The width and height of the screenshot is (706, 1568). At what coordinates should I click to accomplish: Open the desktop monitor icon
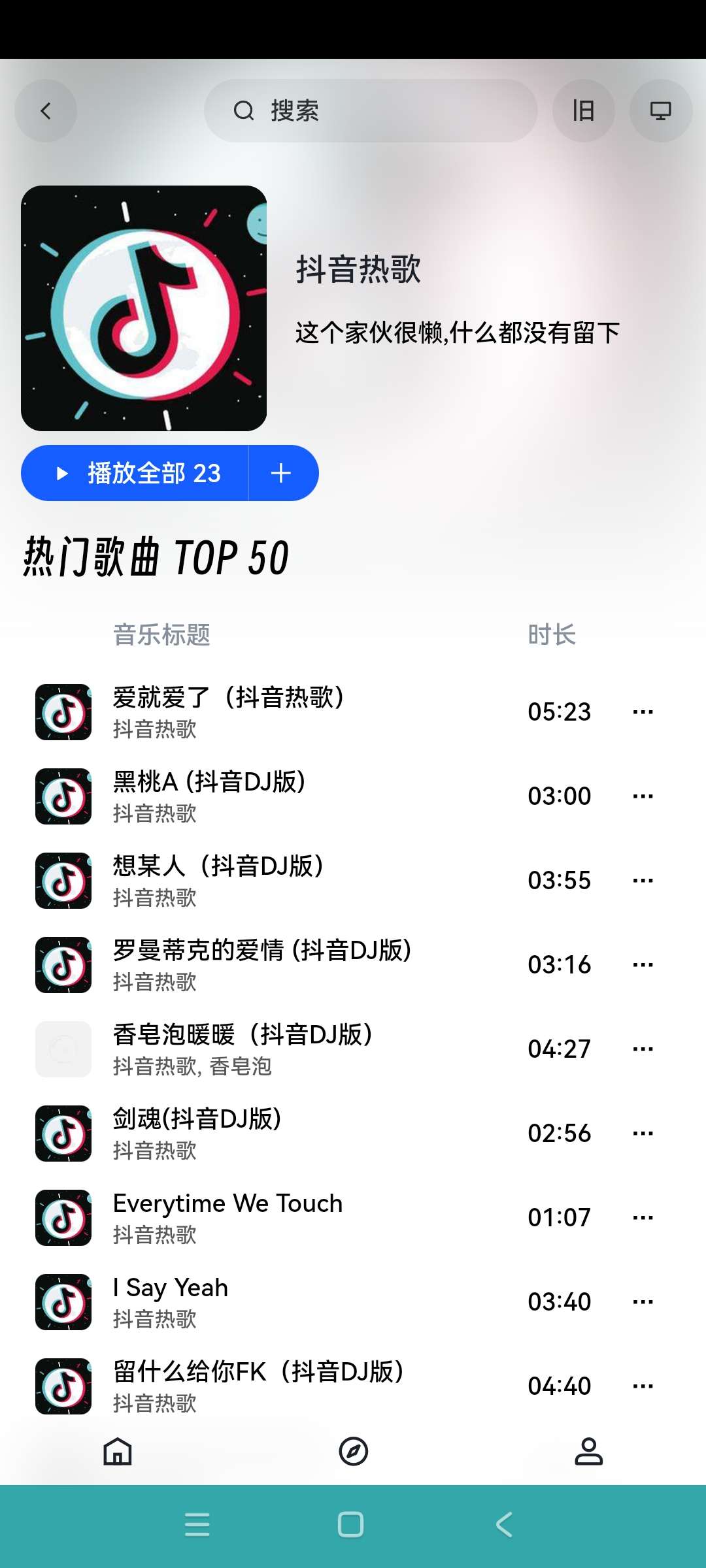pyautogui.click(x=660, y=111)
